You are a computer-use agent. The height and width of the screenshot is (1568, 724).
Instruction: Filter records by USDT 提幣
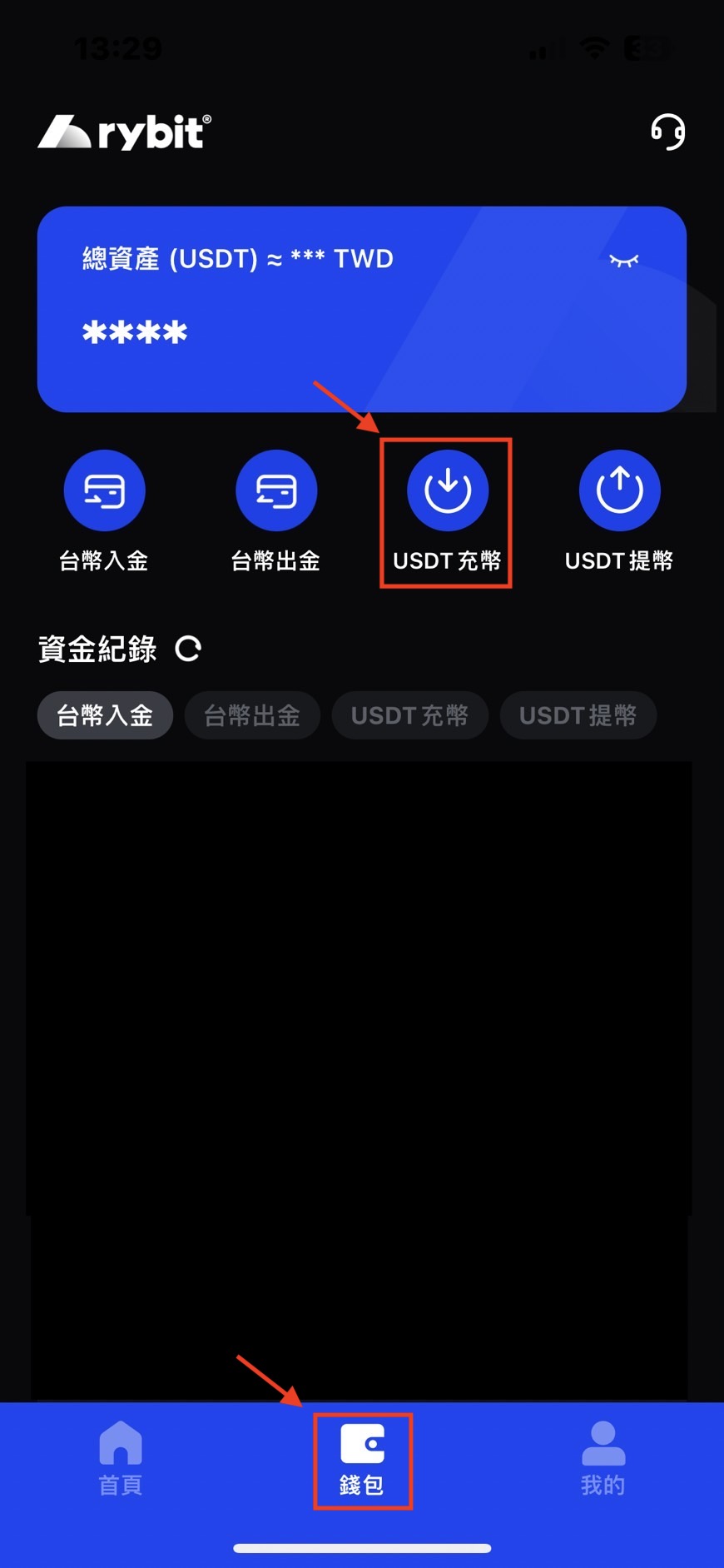click(578, 714)
